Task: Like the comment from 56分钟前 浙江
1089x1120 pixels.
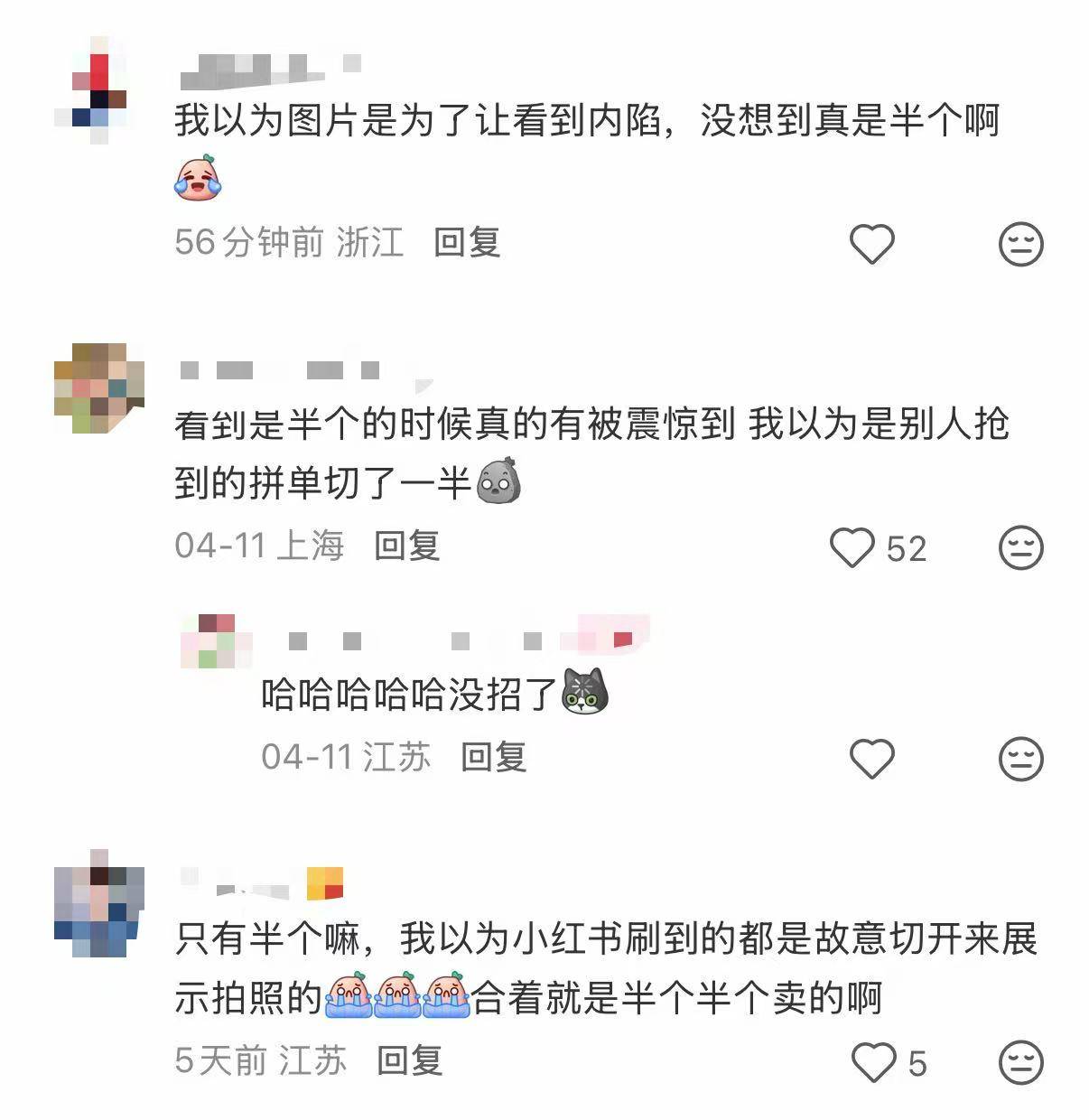Action: tap(871, 244)
